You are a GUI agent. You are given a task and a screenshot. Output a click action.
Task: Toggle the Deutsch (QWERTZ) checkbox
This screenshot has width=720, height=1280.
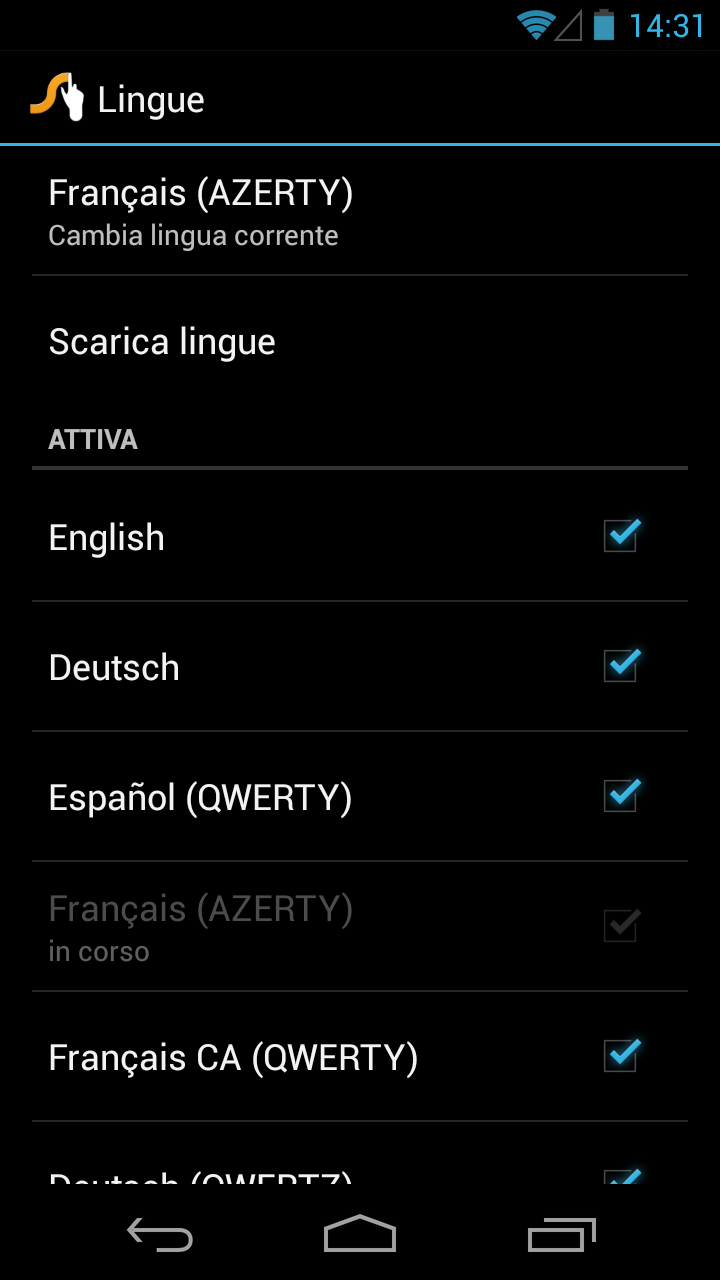pyautogui.click(x=621, y=1180)
